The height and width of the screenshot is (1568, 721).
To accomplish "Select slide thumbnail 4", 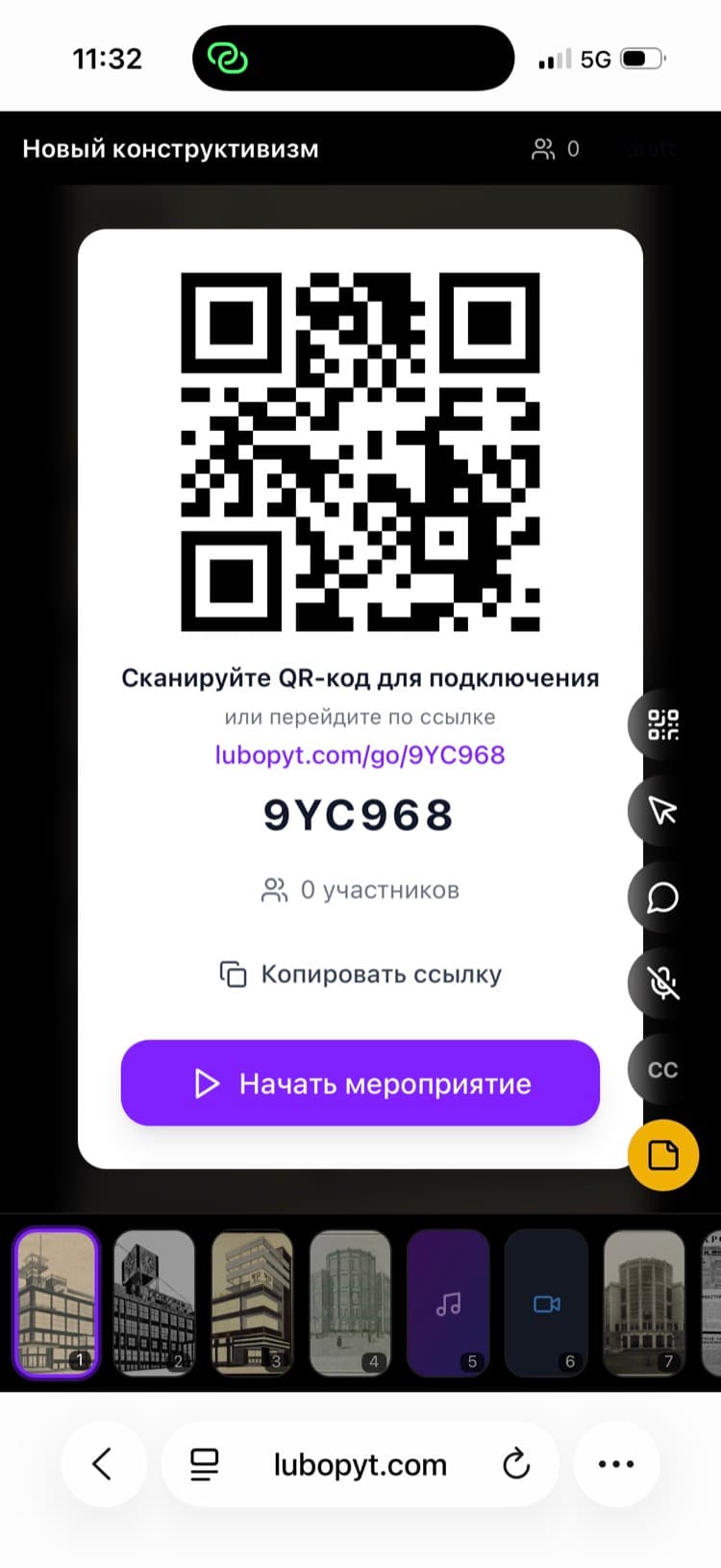I will point(350,1302).
